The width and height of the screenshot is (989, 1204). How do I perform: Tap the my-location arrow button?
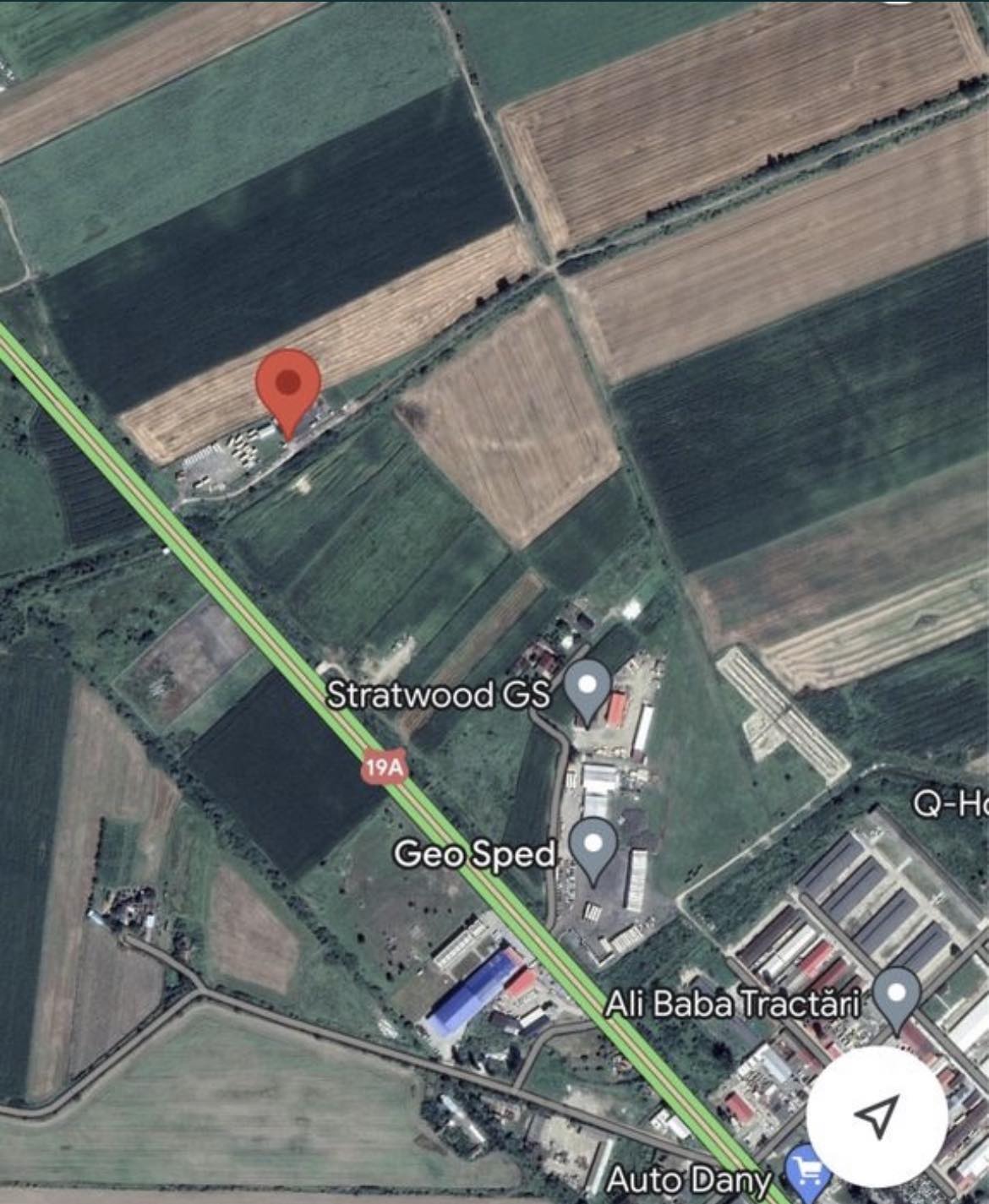[877, 1117]
